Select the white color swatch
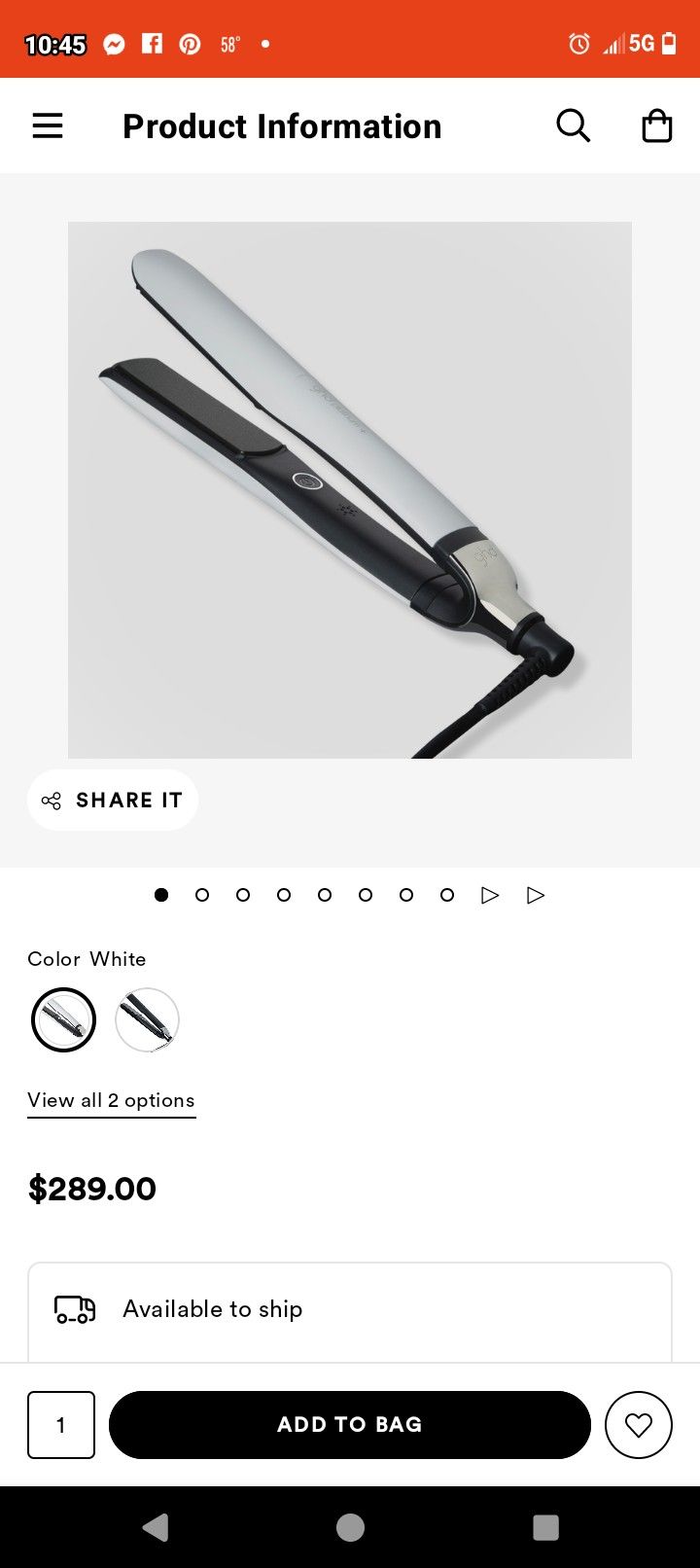 pos(64,1020)
